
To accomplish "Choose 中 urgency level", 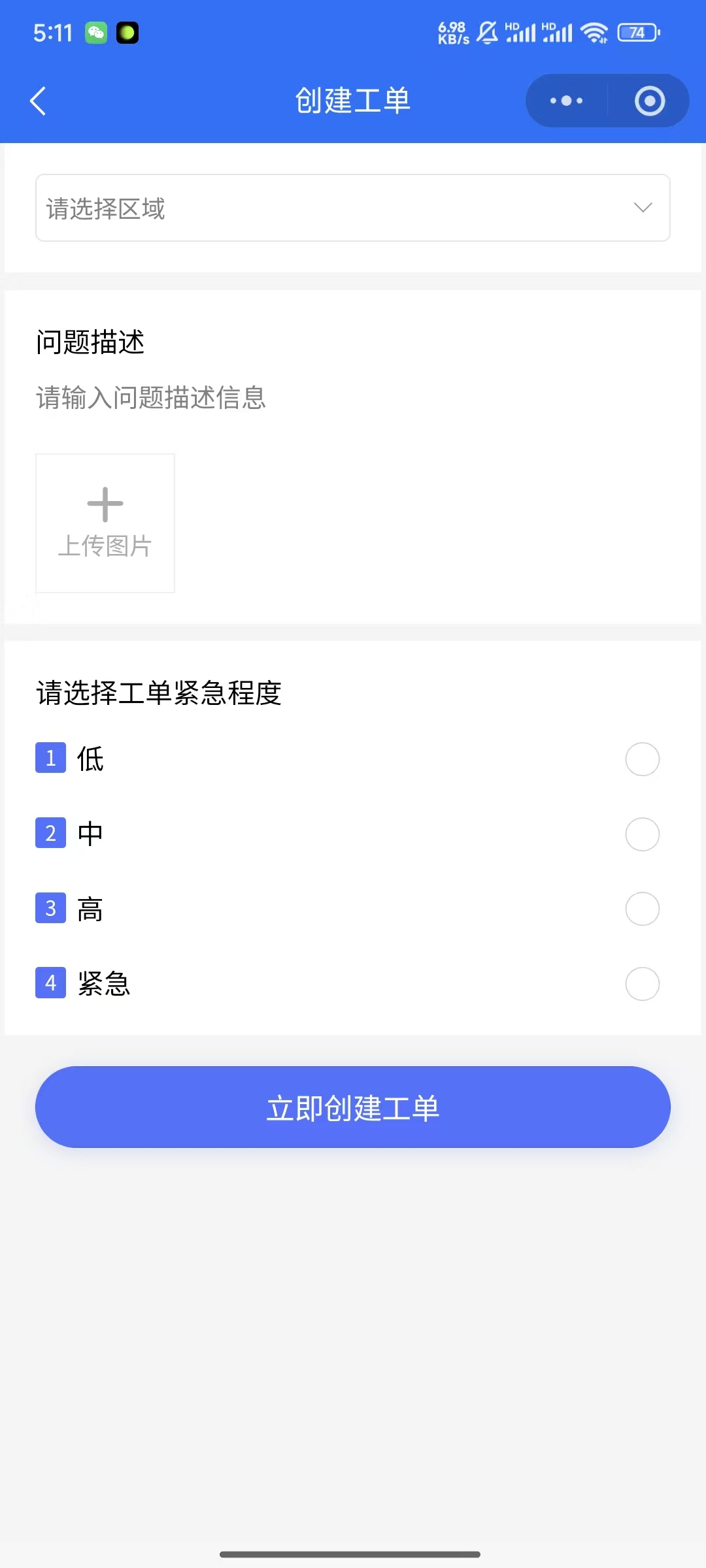I will pos(642,834).
